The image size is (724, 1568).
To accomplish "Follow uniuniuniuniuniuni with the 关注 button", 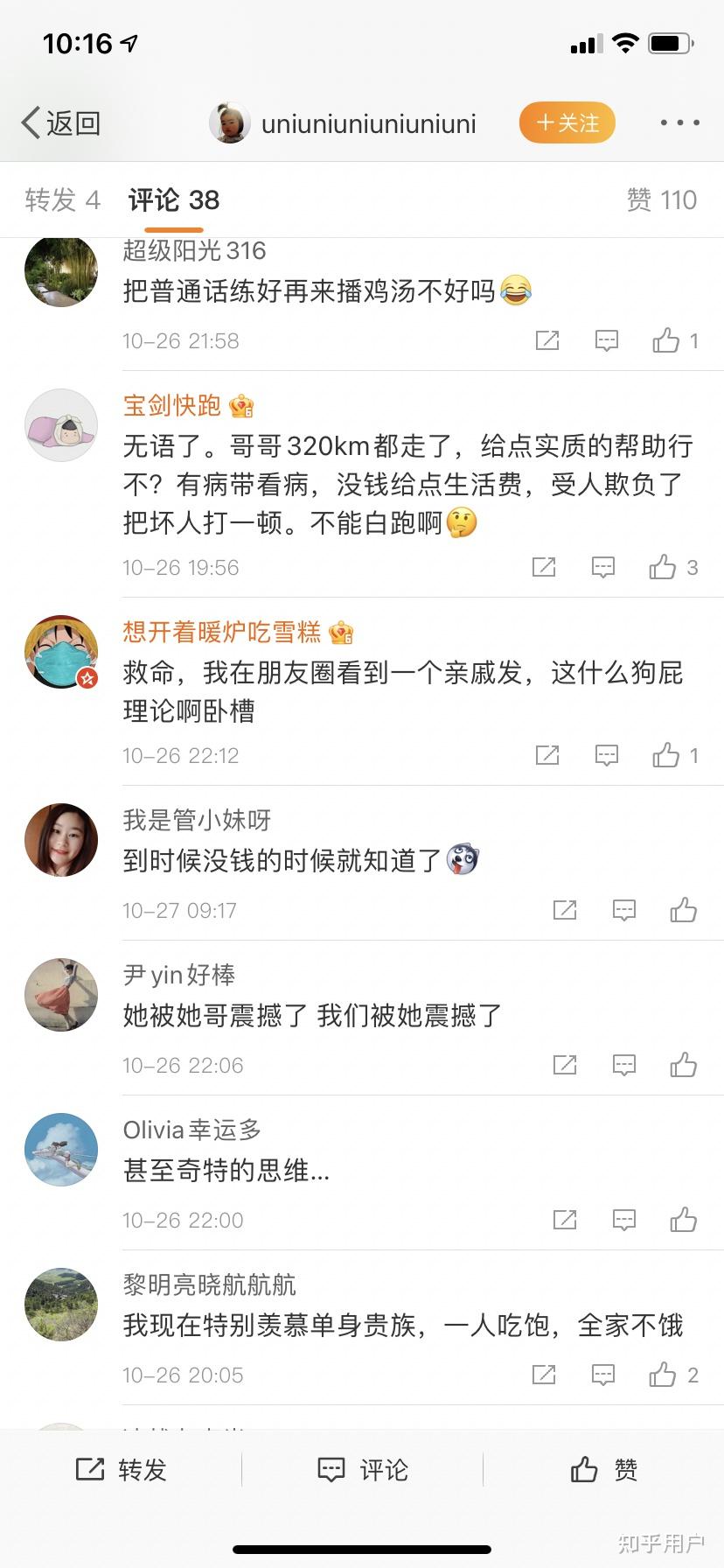I will [567, 123].
